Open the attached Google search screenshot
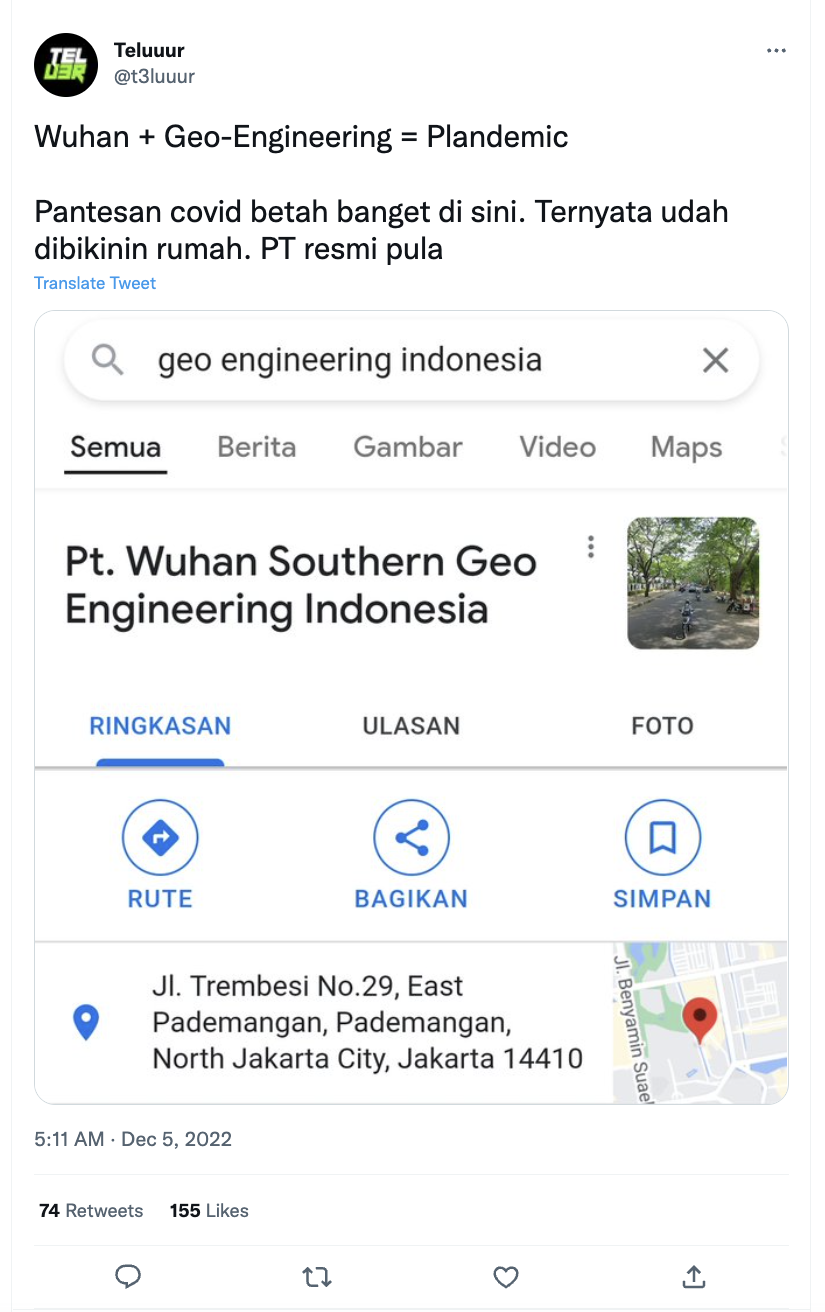Screen dimensions: 825x1312 (411, 706)
